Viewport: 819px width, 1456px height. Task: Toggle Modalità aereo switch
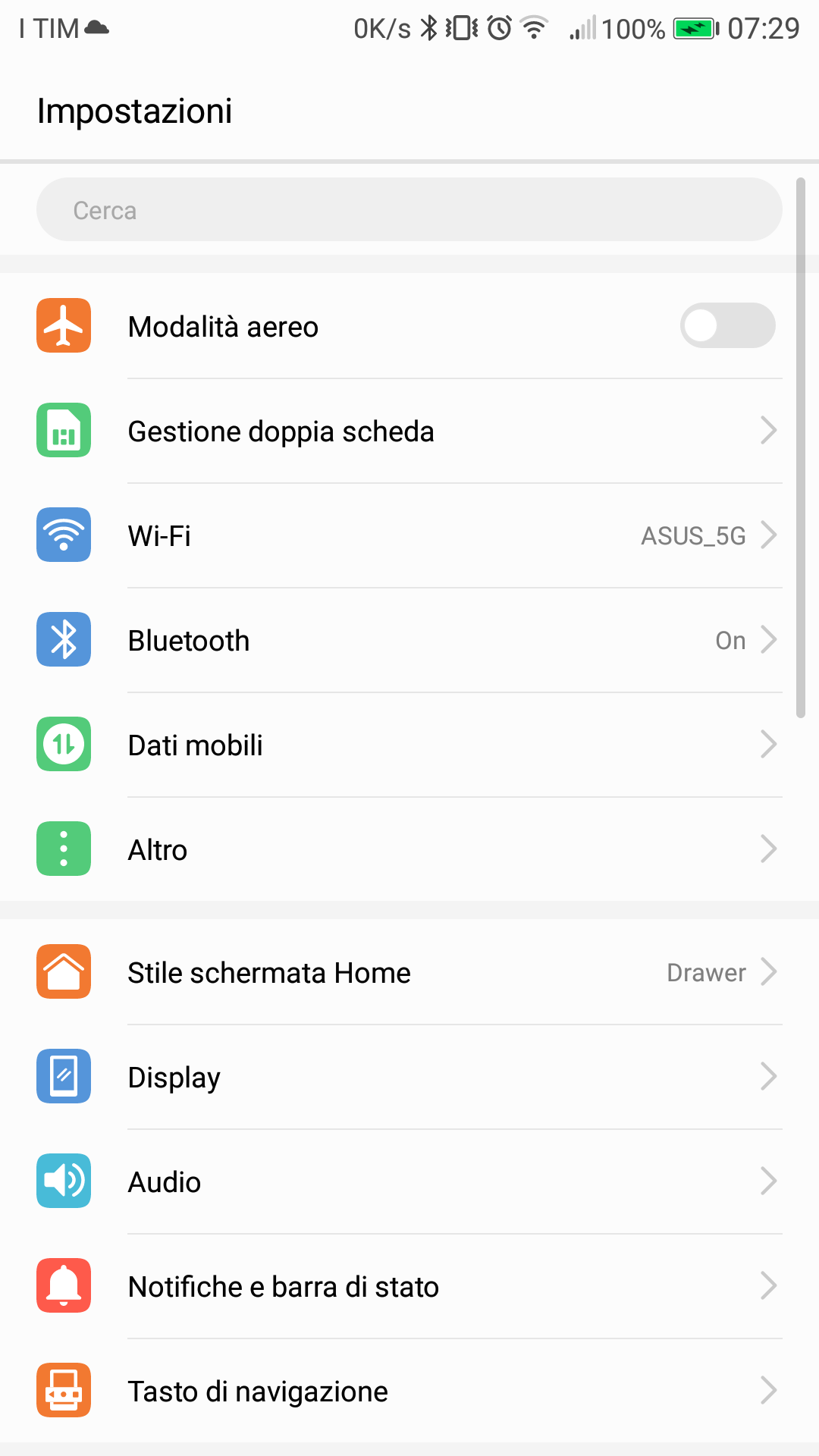click(x=727, y=326)
